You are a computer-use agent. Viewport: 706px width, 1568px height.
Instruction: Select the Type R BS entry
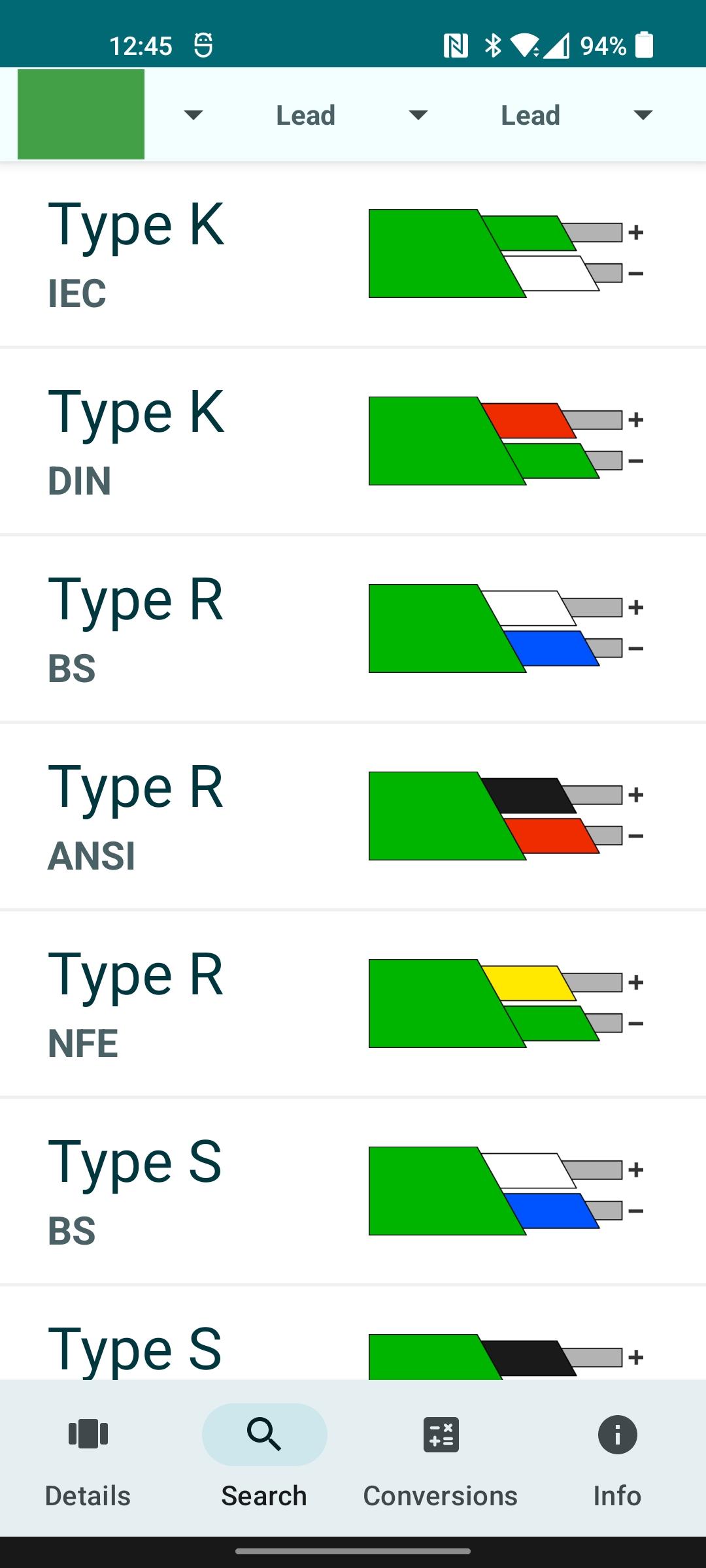coord(353,629)
